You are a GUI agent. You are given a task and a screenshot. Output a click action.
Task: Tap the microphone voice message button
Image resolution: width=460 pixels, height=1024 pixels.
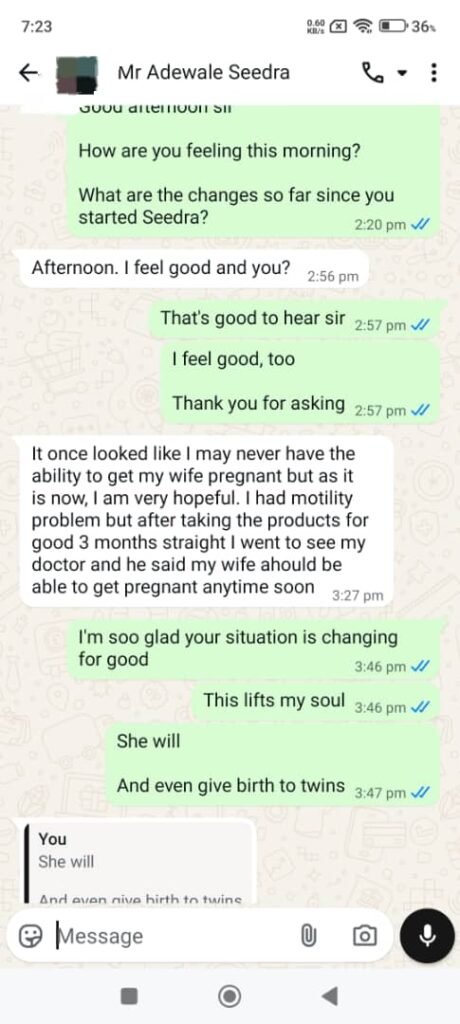[x=427, y=936]
